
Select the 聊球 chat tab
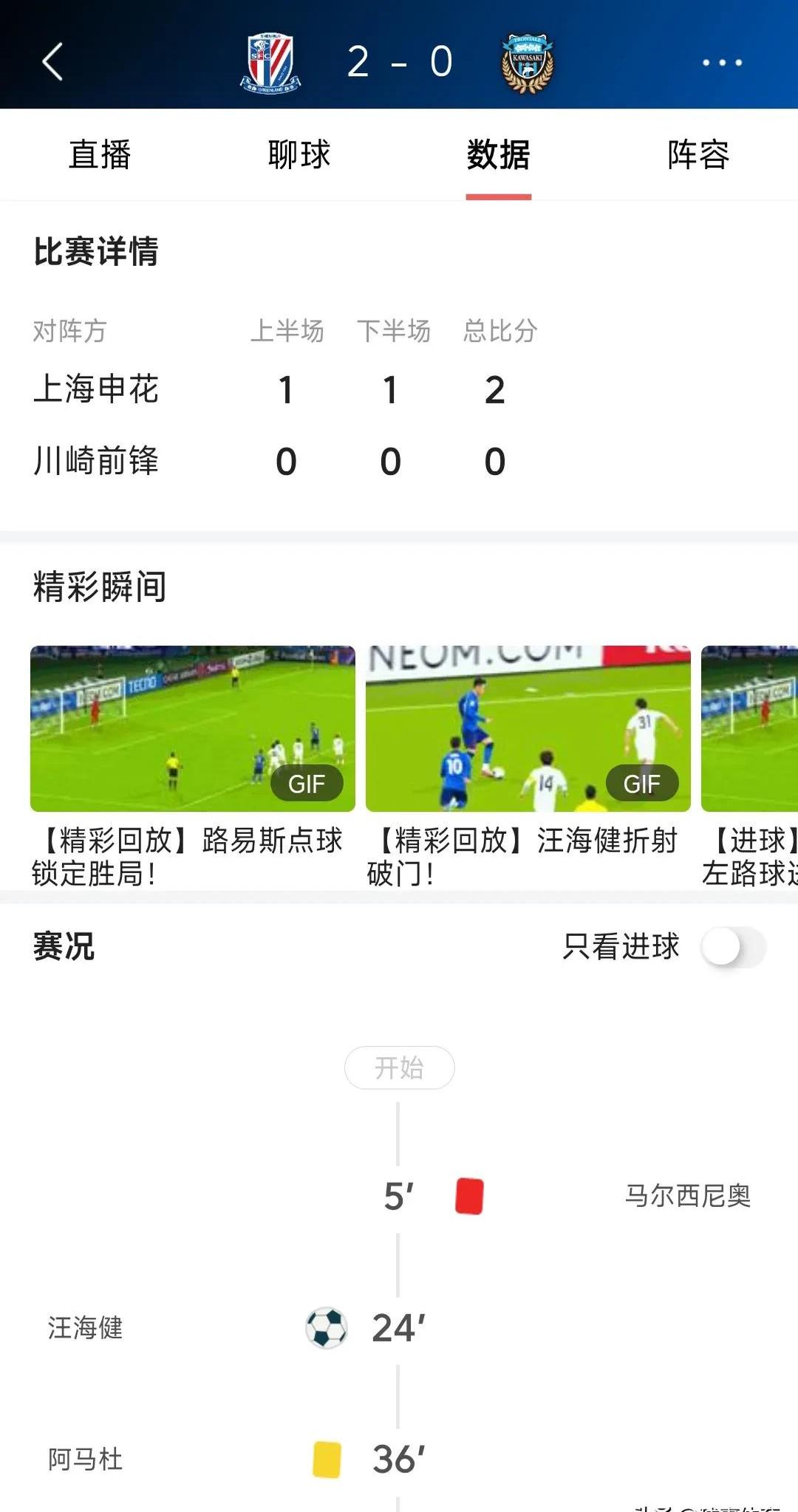pyautogui.click(x=299, y=154)
